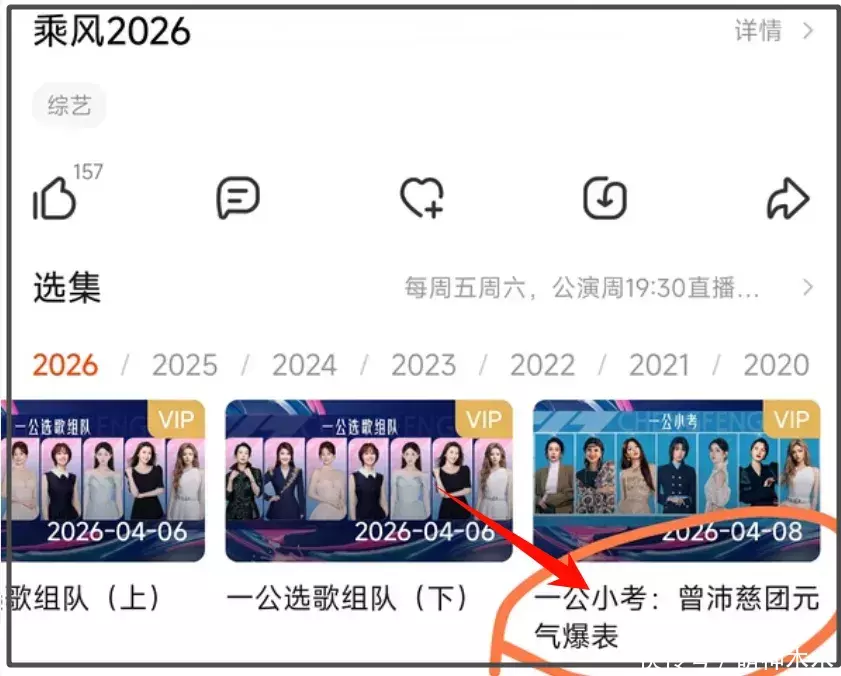Switch to the 2023 season tab
This screenshot has width=841, height=676.
(423, 365)
